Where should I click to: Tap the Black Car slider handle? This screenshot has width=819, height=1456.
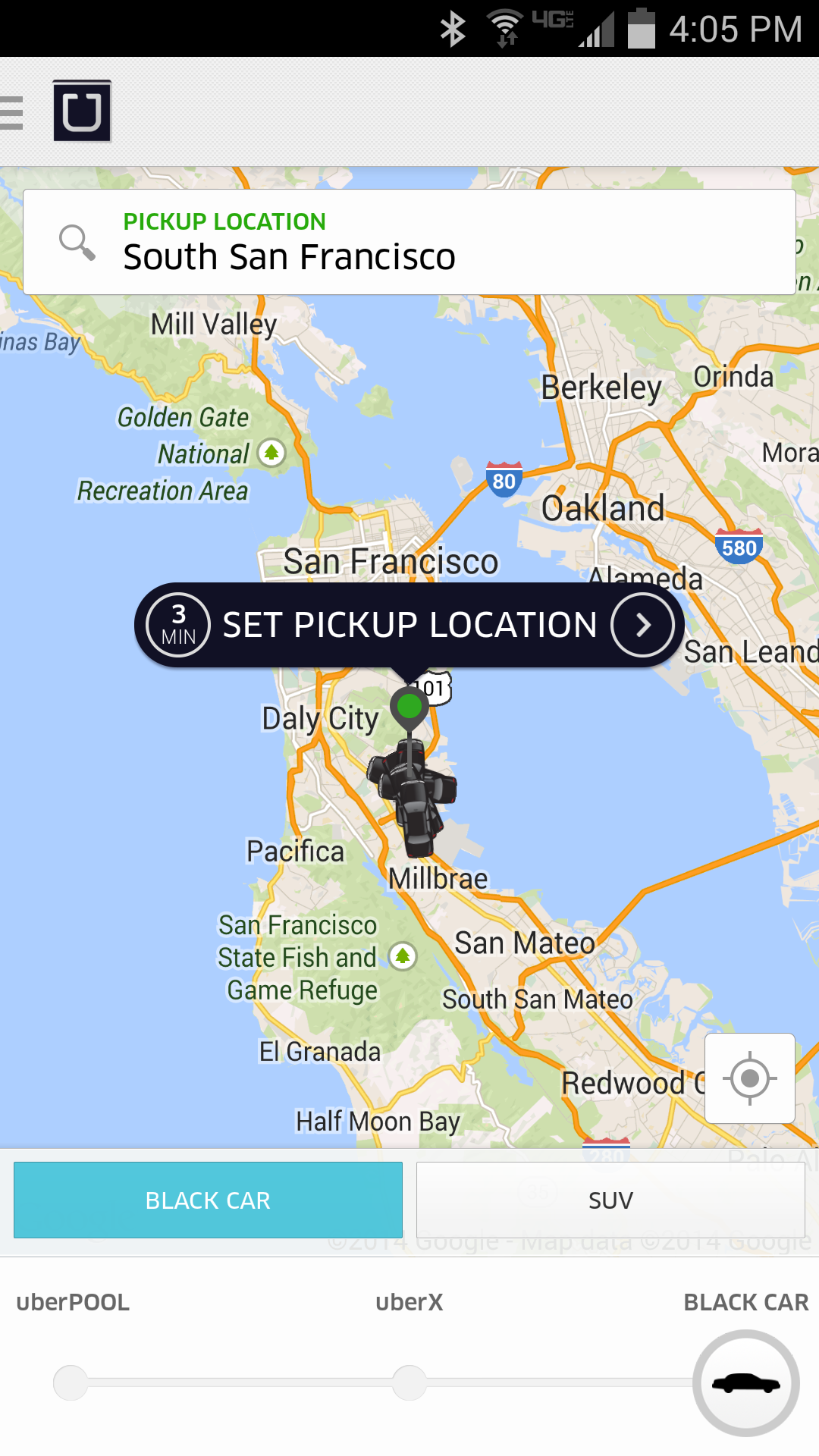[x=746, y=1383]
